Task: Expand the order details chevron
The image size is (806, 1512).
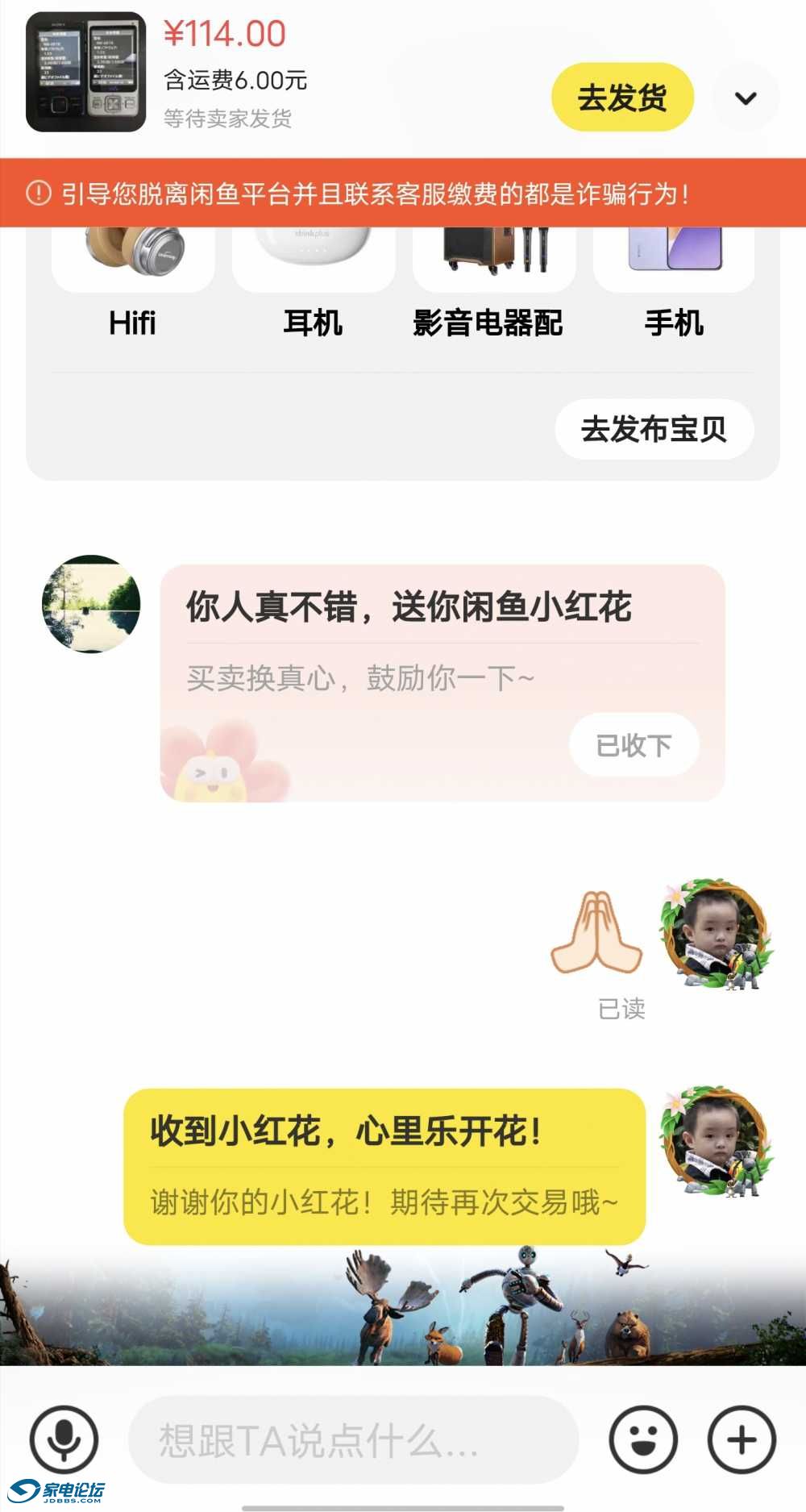Action: 746,98
